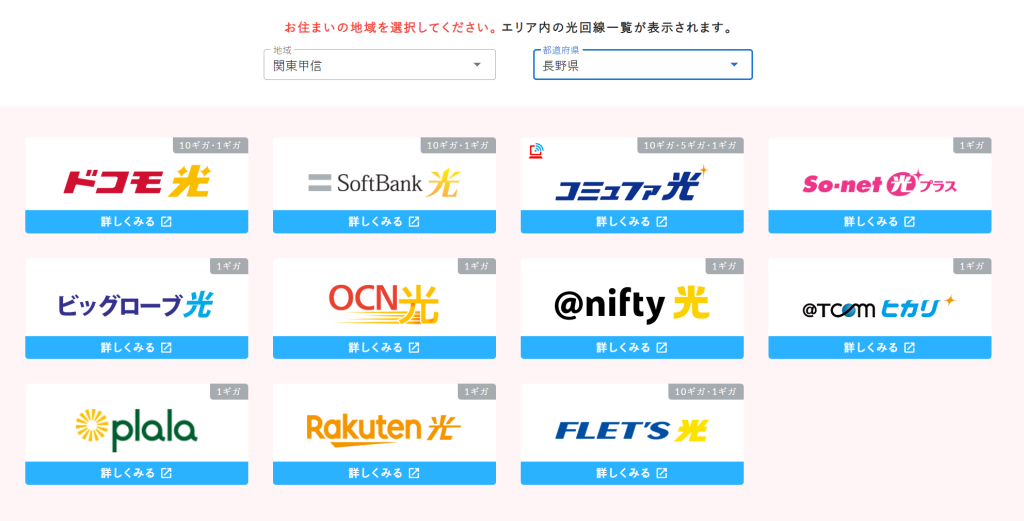View details of FLET'S 光

(x=632, y=473)
